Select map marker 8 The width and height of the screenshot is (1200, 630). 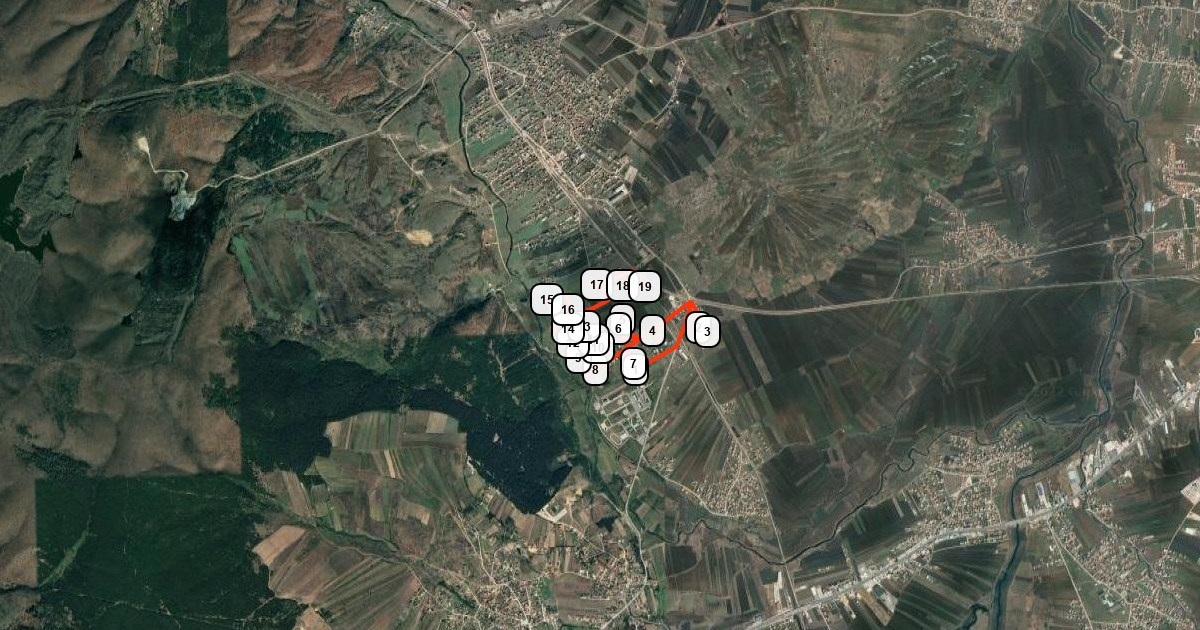[x=595, y=370]
